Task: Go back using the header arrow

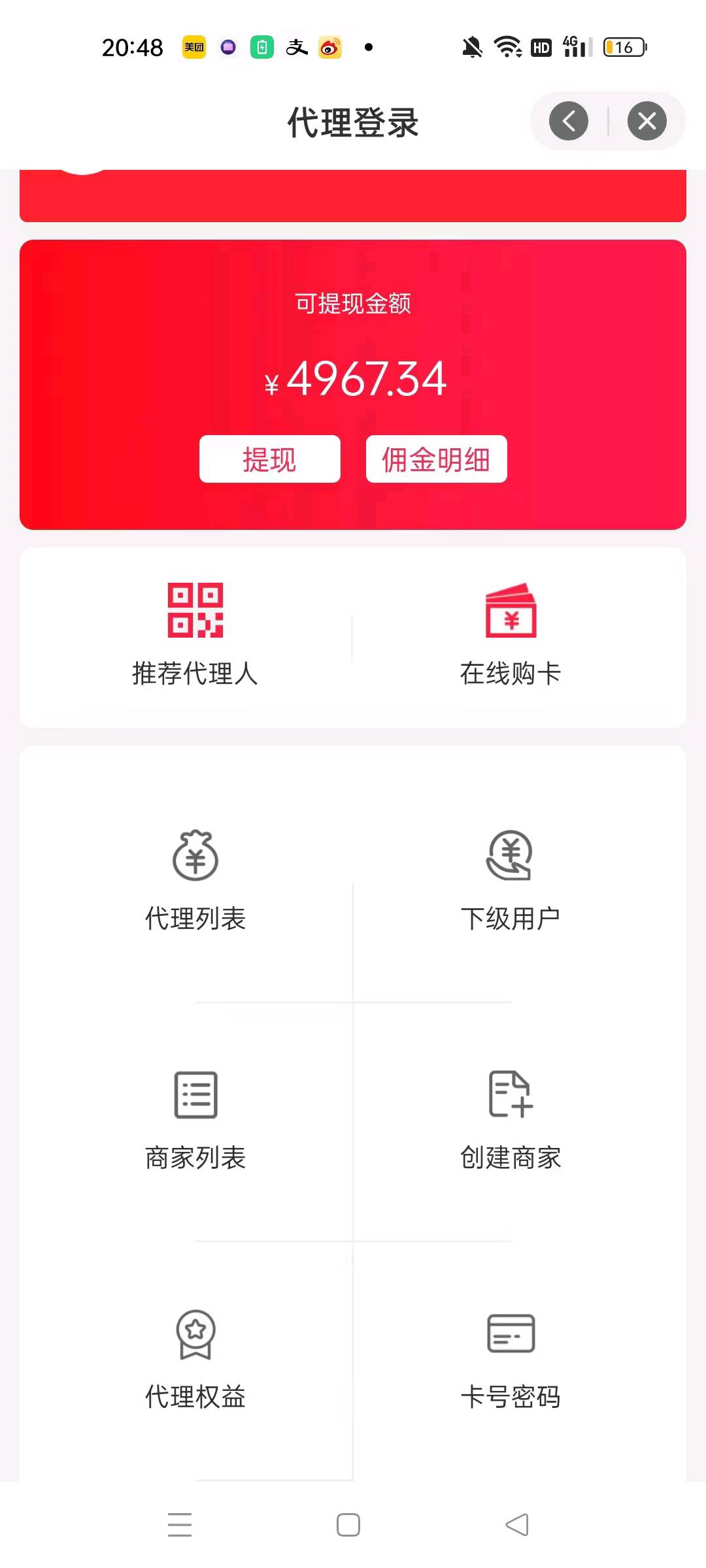Action: tap(569, 121)
